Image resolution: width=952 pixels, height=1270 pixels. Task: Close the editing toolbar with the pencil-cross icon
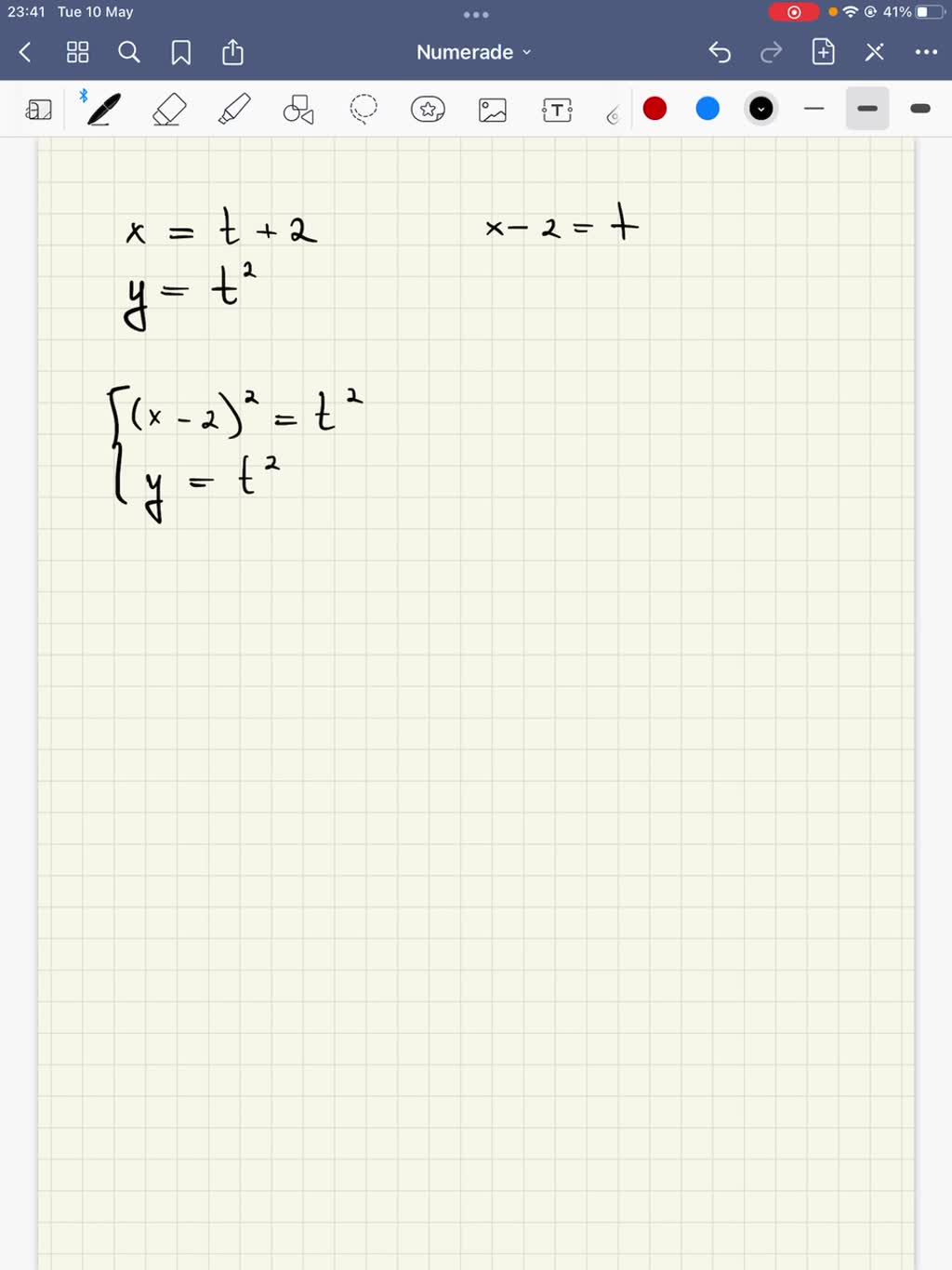875,52
